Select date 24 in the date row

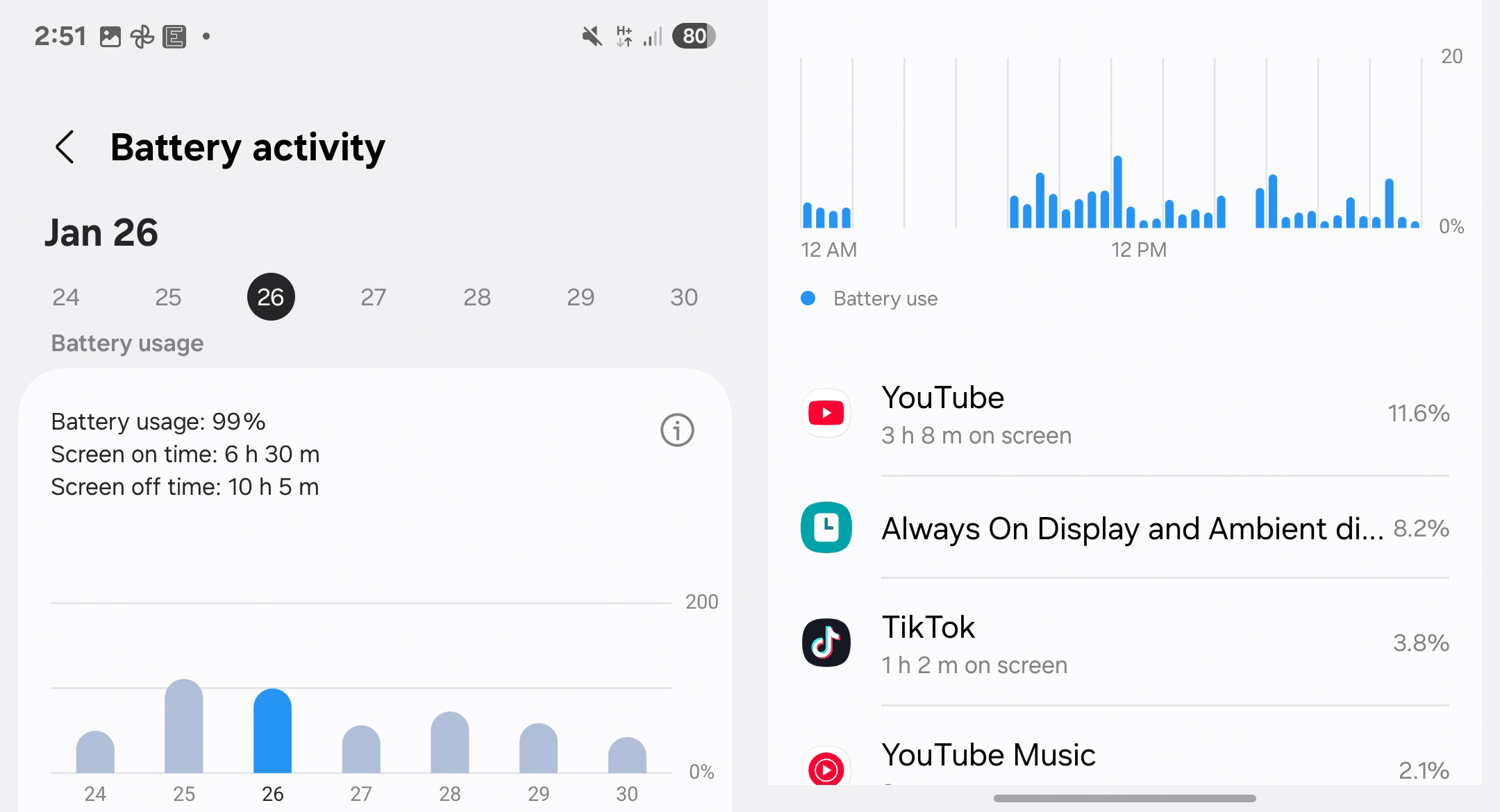point(66,297)
